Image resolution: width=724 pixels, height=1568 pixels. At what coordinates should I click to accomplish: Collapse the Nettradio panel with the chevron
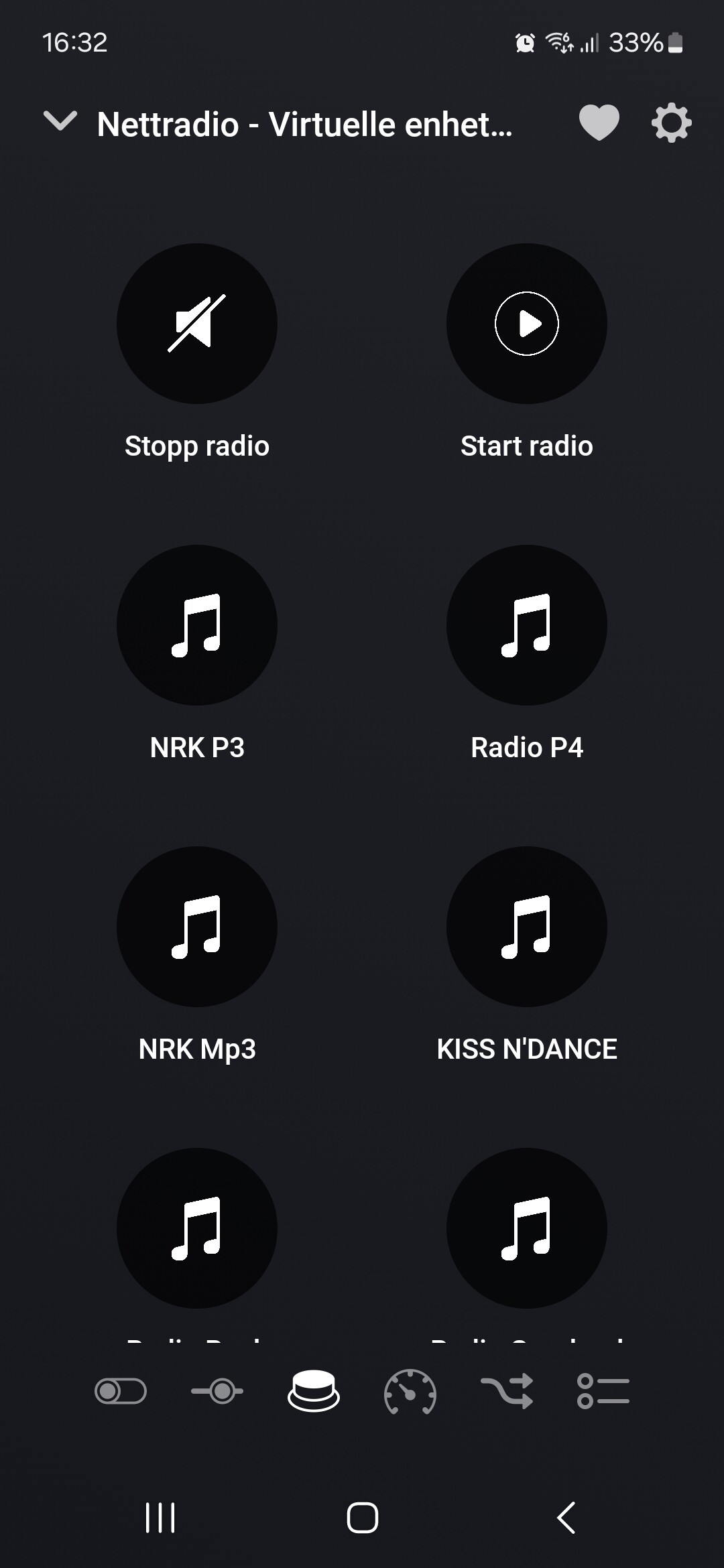pos(60,122)
